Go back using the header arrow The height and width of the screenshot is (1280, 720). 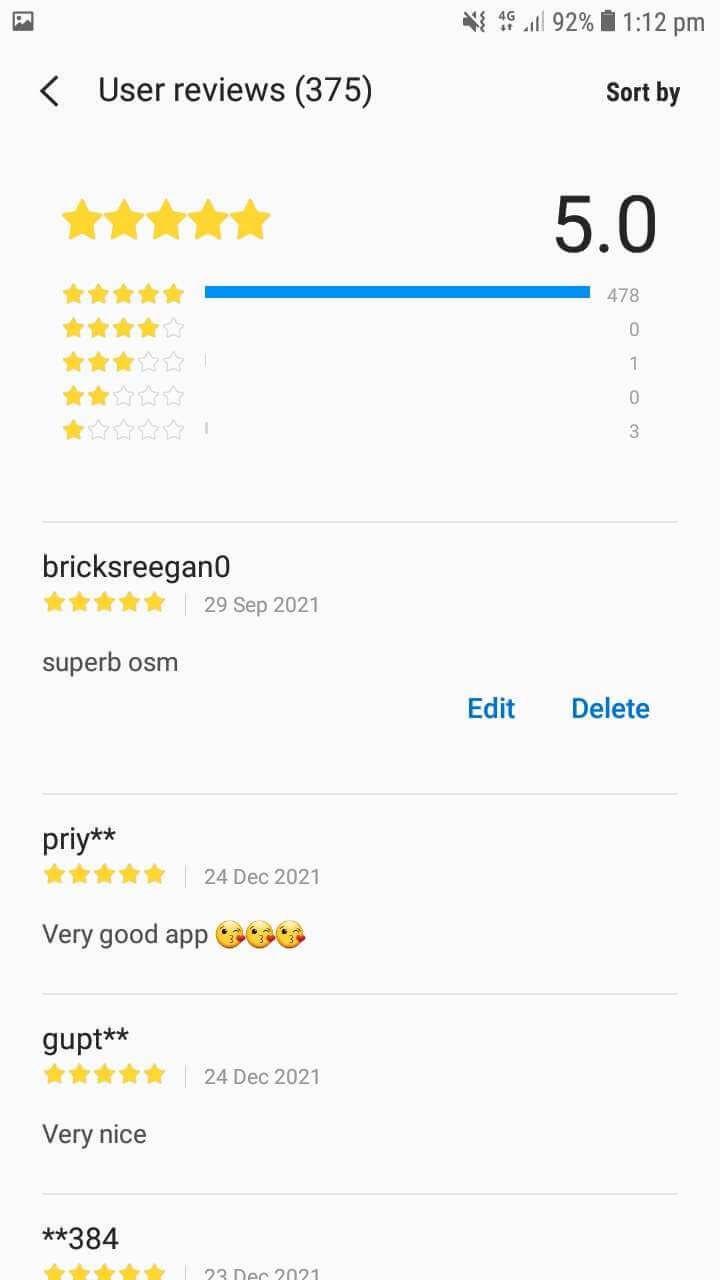click(x=49, y=91)
